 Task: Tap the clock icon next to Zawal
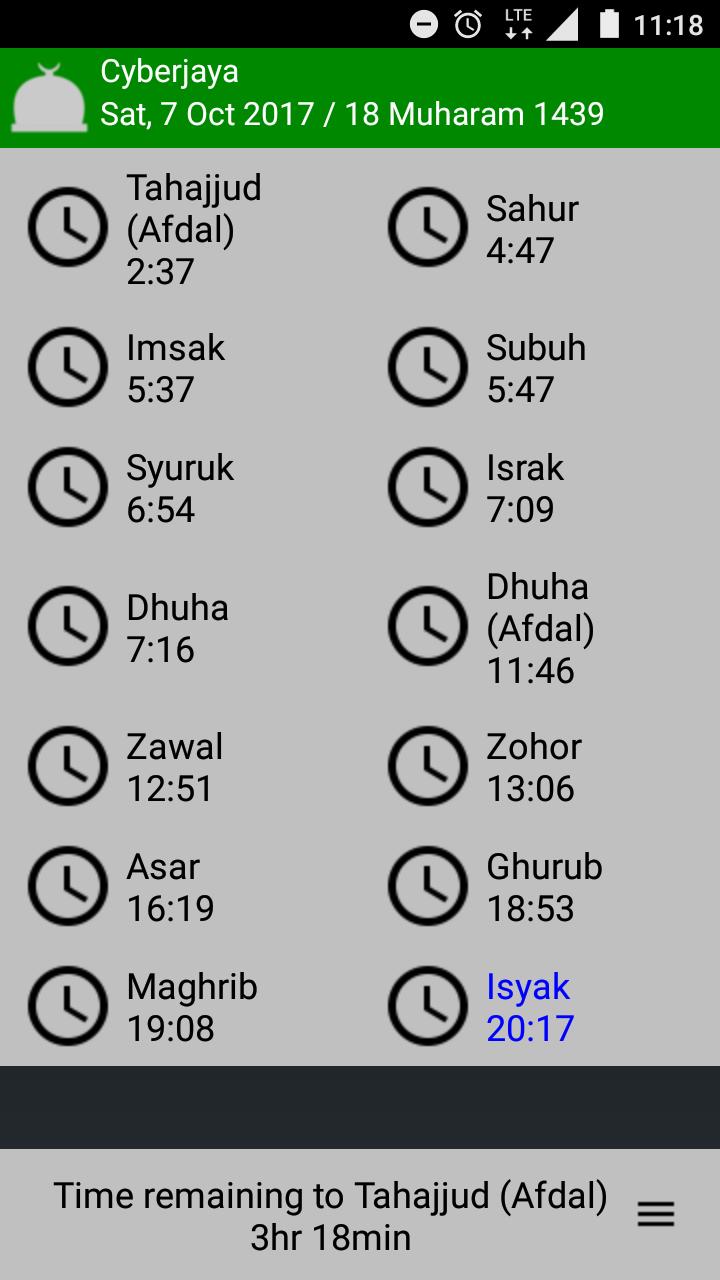pyautogui.click(x=68, y=767)
